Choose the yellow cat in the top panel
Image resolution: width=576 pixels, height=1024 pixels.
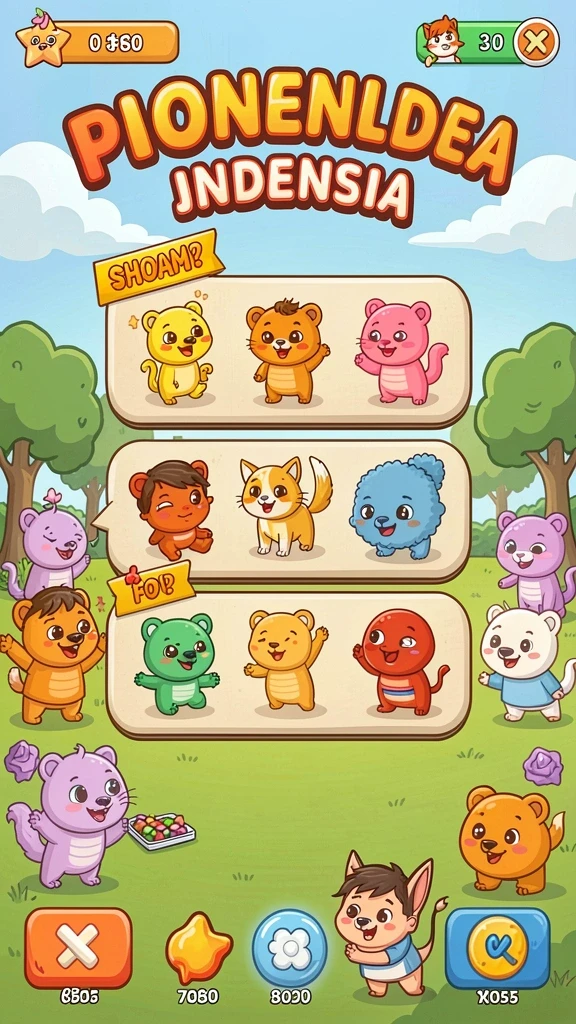point(176,349)
